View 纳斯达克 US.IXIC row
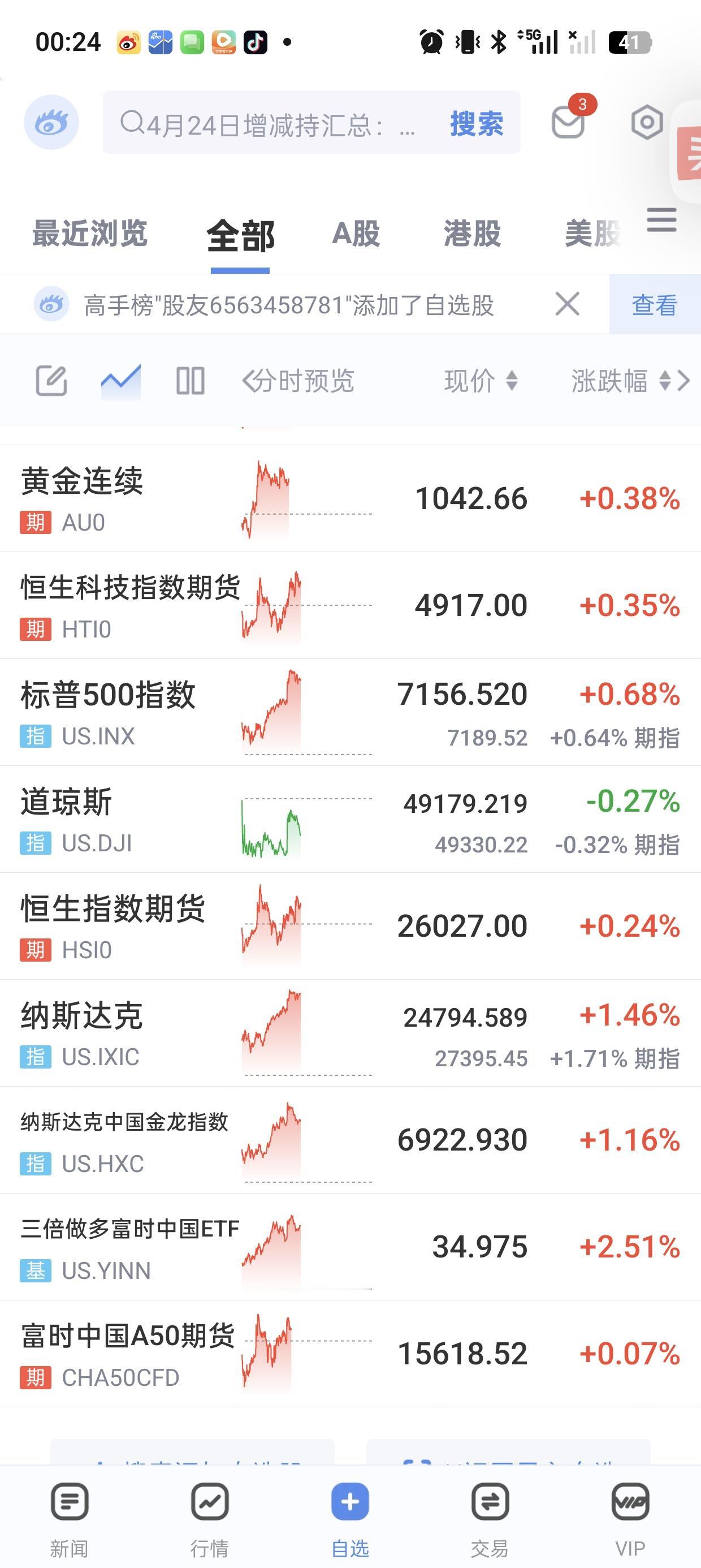Image resolution: width=701 pixels, height=1568 pixels. [350, 1033]
